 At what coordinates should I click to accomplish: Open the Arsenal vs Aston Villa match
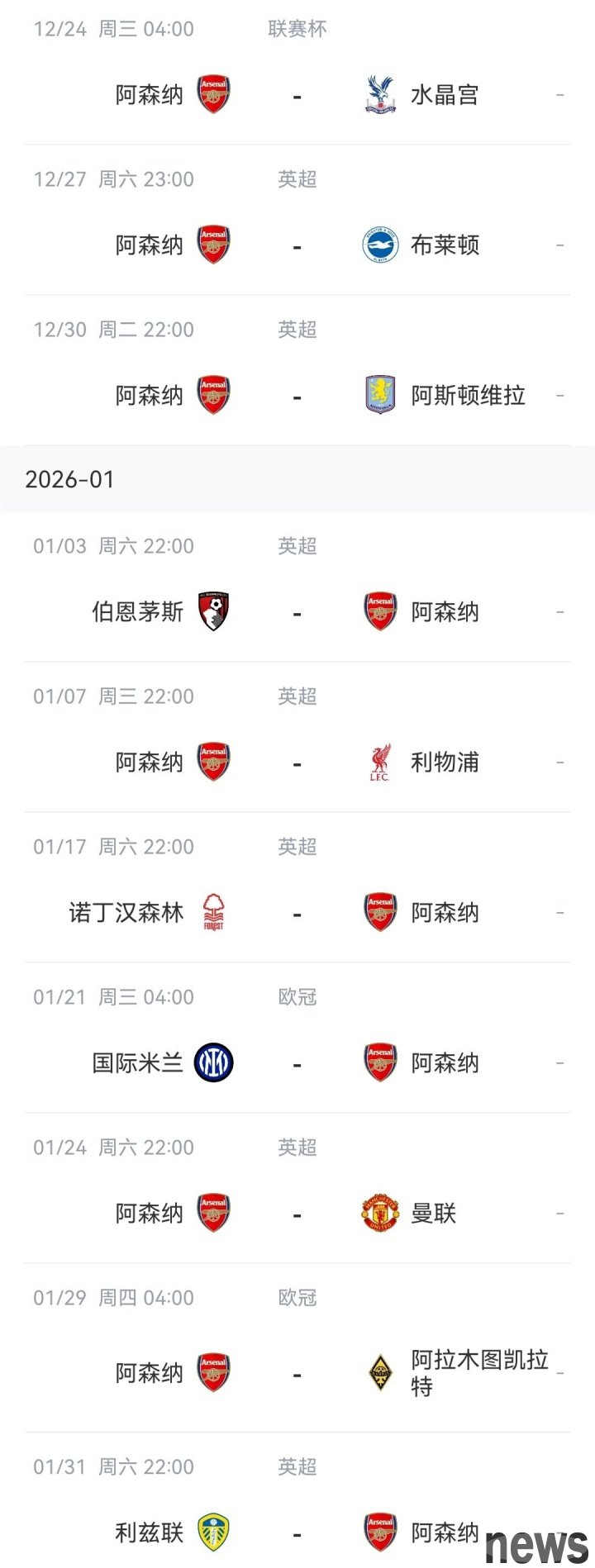click(297, 396)
